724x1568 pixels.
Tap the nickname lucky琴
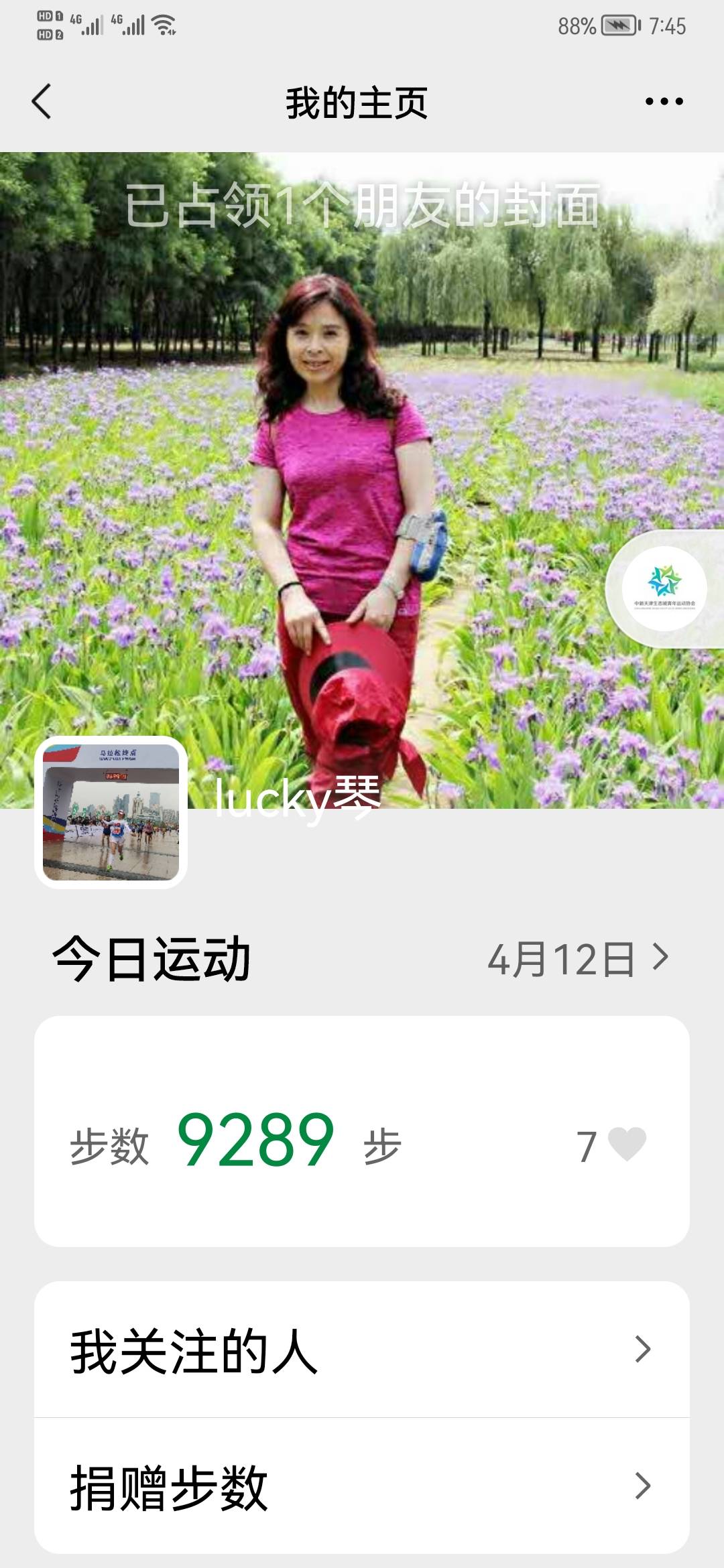[295, 799]
